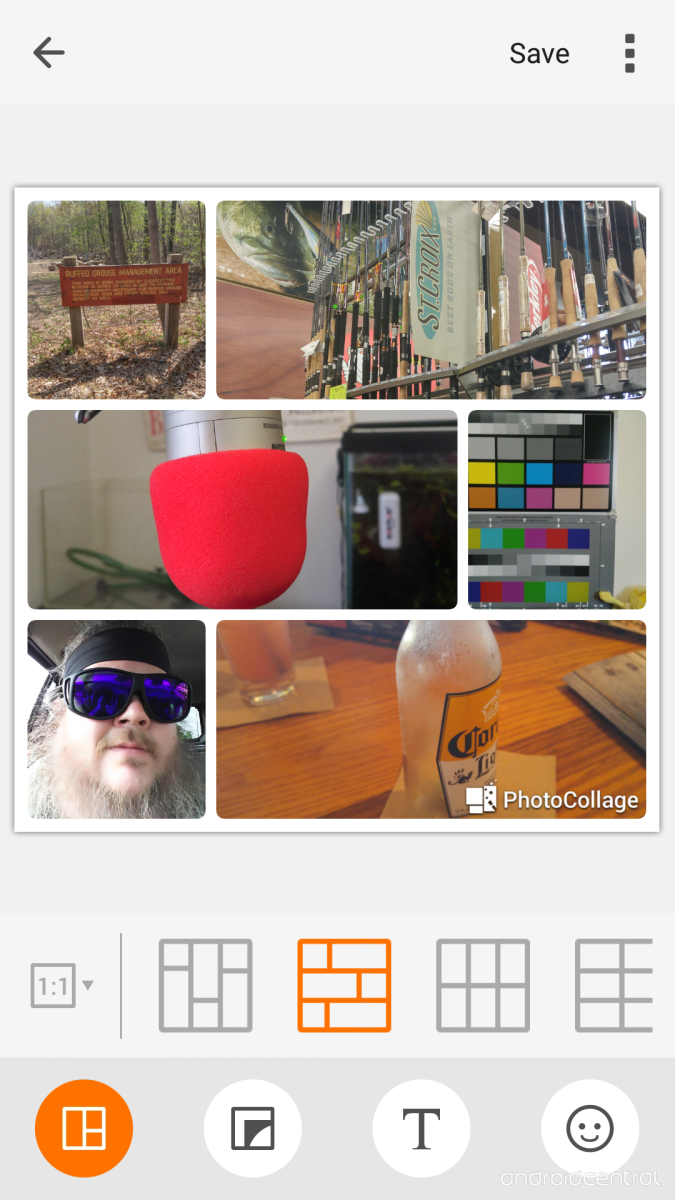Select the partially visible rightmost layout
Viewport: 675px width, 1200px height.
coord(614,985)
